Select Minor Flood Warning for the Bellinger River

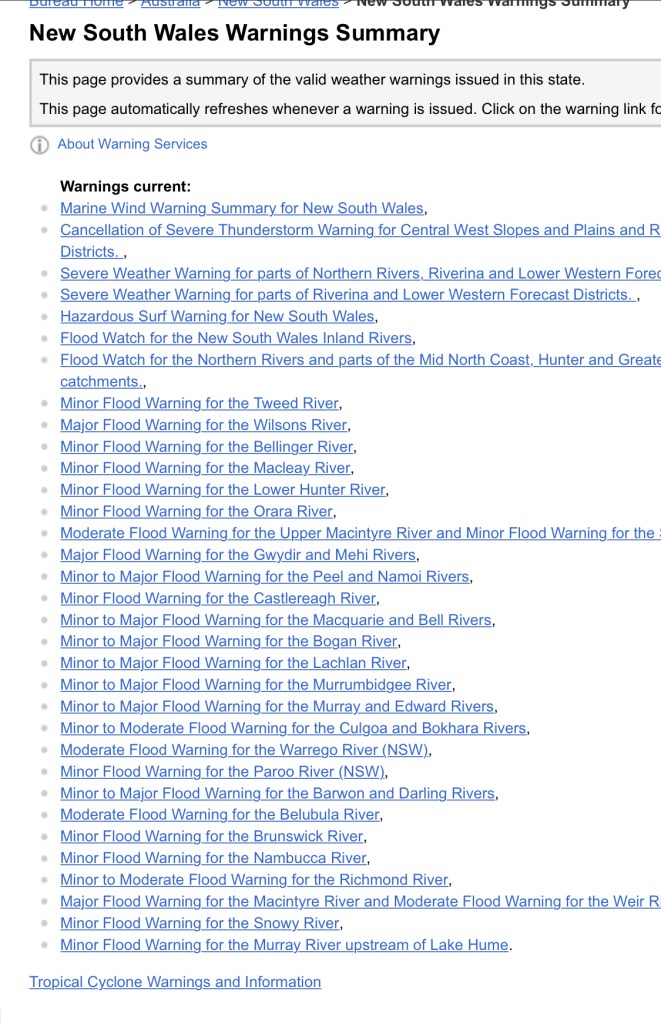206,447
